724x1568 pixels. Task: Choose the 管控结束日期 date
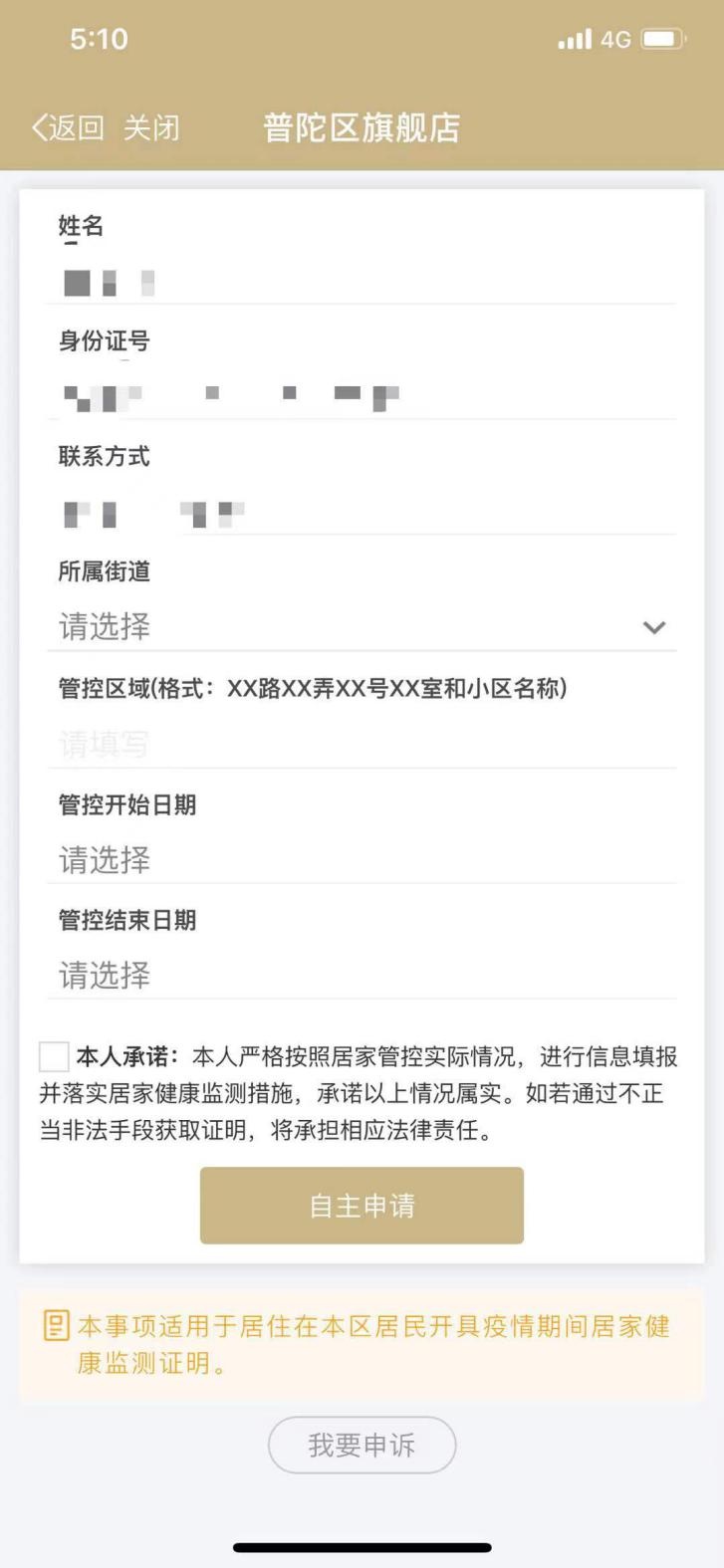pyautogui.click(x=362, y=975)
